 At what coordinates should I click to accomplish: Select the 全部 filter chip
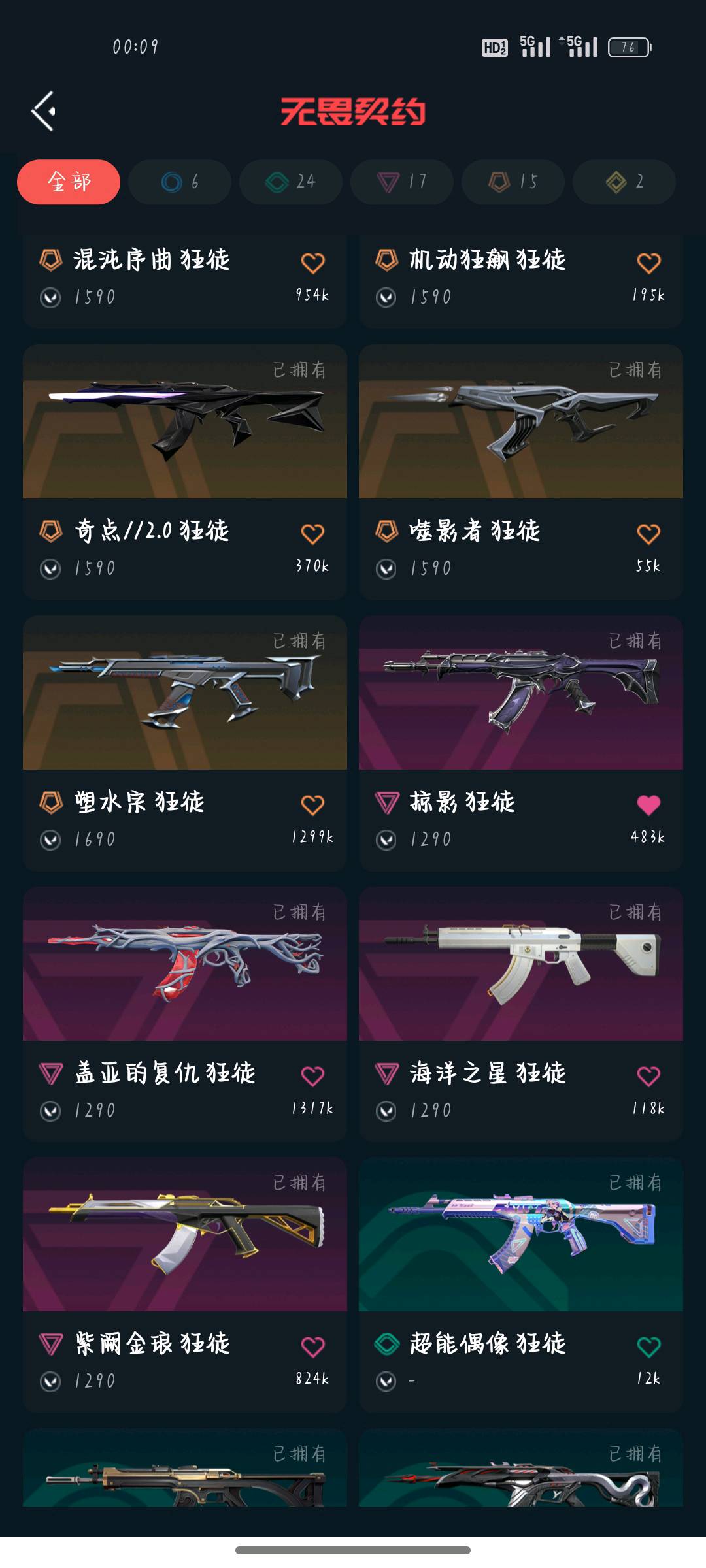pos(69,182)
